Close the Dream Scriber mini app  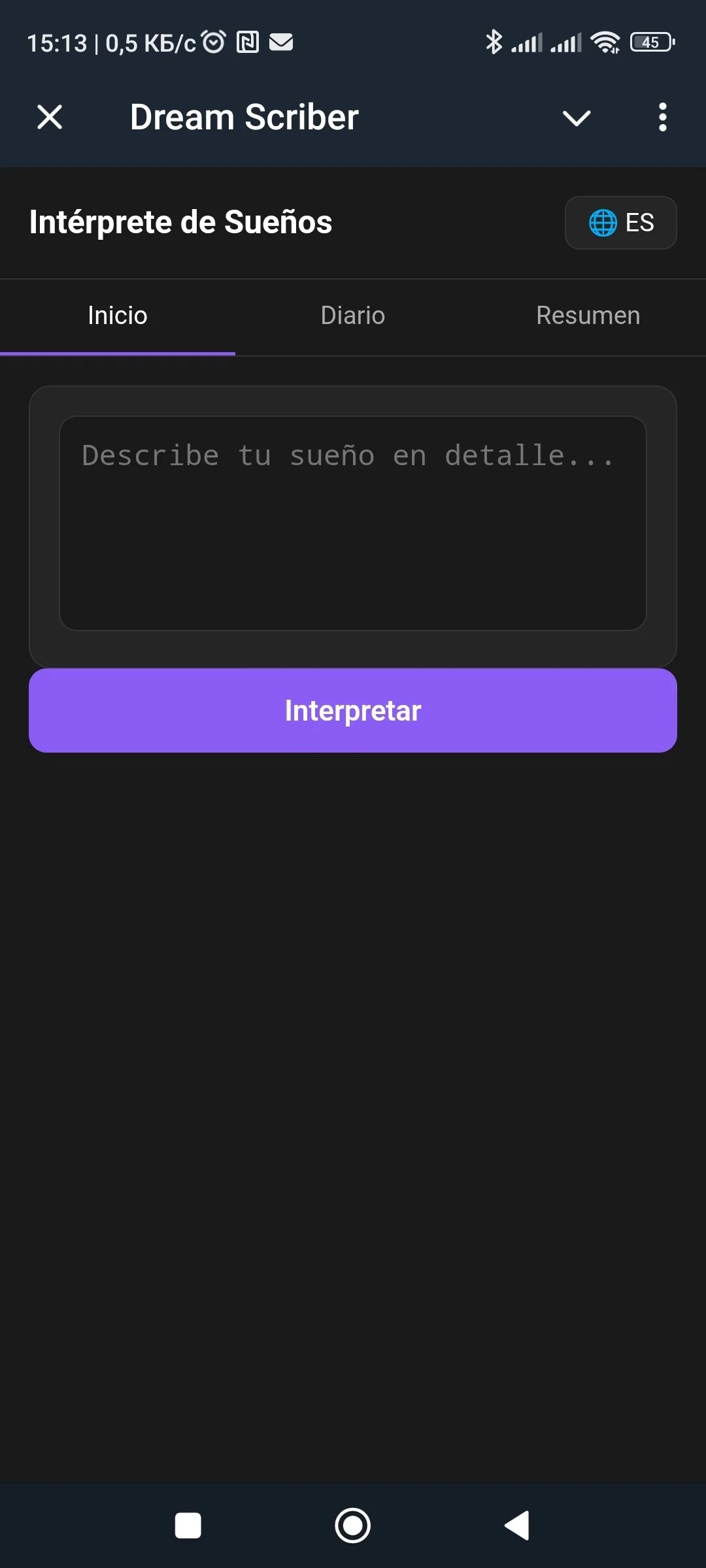tap(50, 118)
